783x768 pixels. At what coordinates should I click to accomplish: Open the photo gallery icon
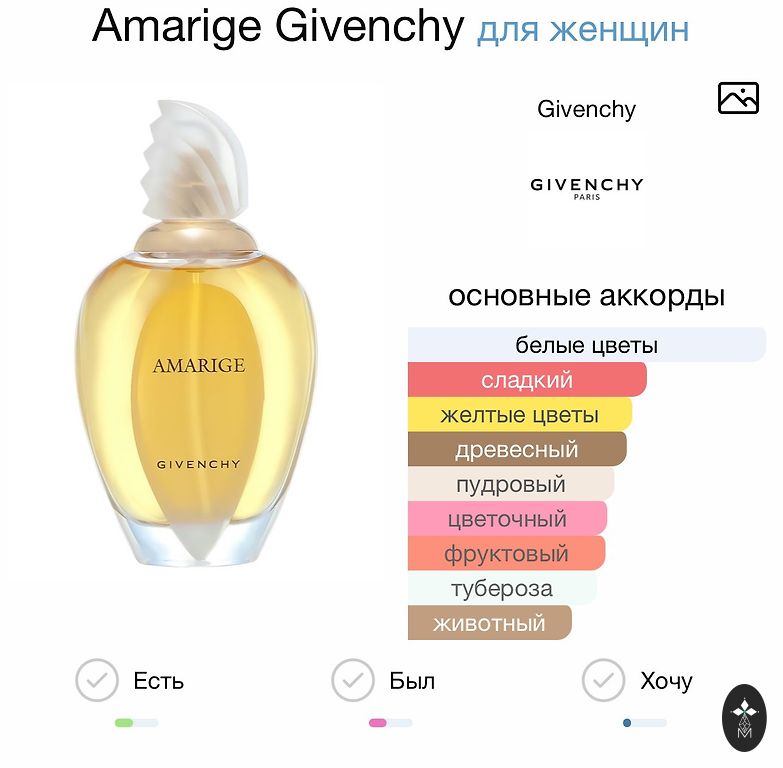tap(738, 97)
